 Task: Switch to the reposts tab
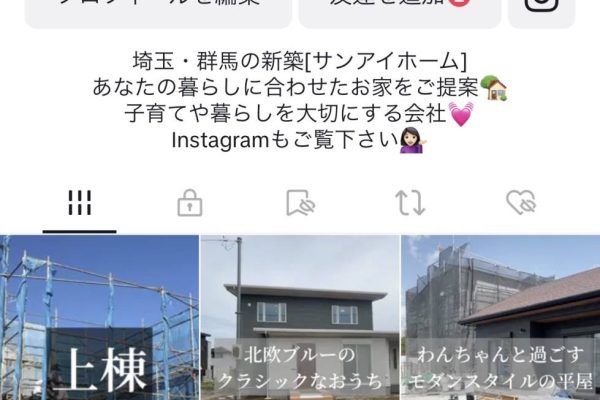pyautogui.click(x=410, y=203)
